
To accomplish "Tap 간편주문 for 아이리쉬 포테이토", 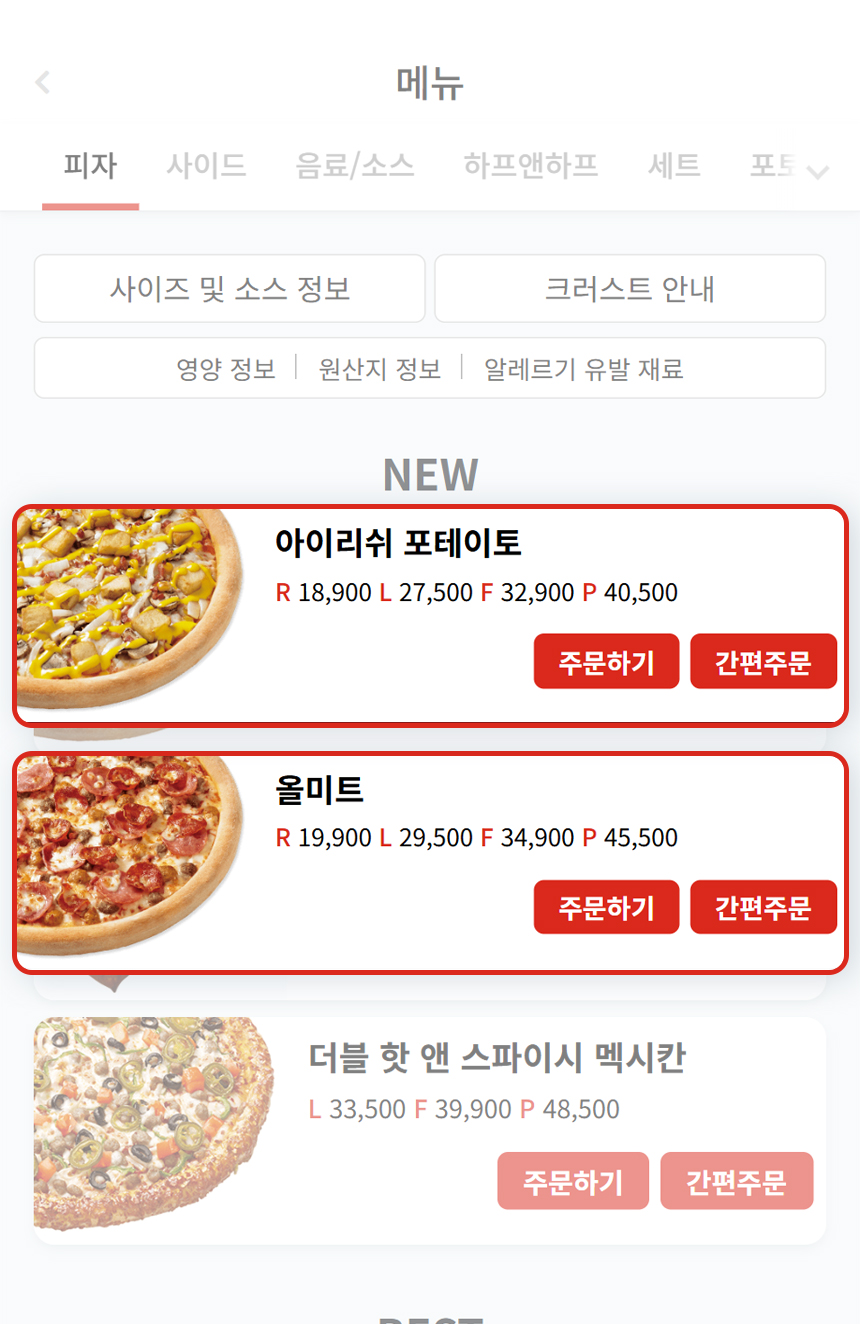I will coord(763,662).
